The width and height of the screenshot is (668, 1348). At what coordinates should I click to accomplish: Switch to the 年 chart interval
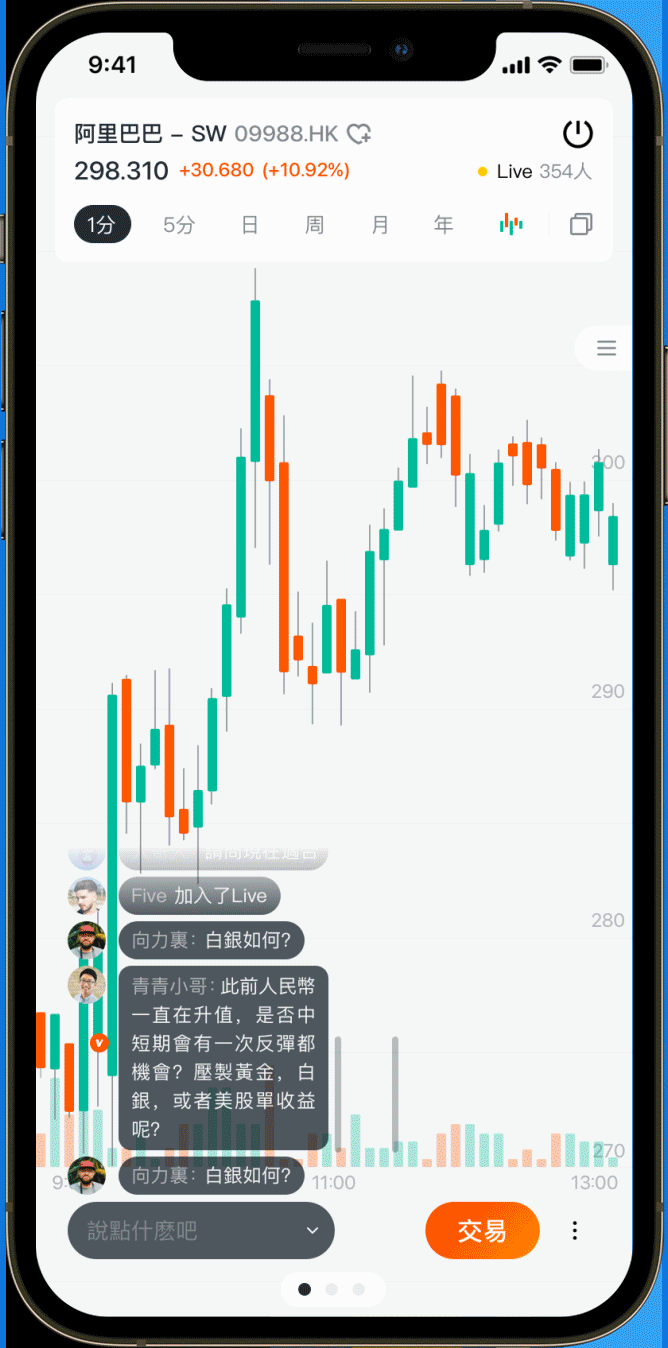pos(444,225)
